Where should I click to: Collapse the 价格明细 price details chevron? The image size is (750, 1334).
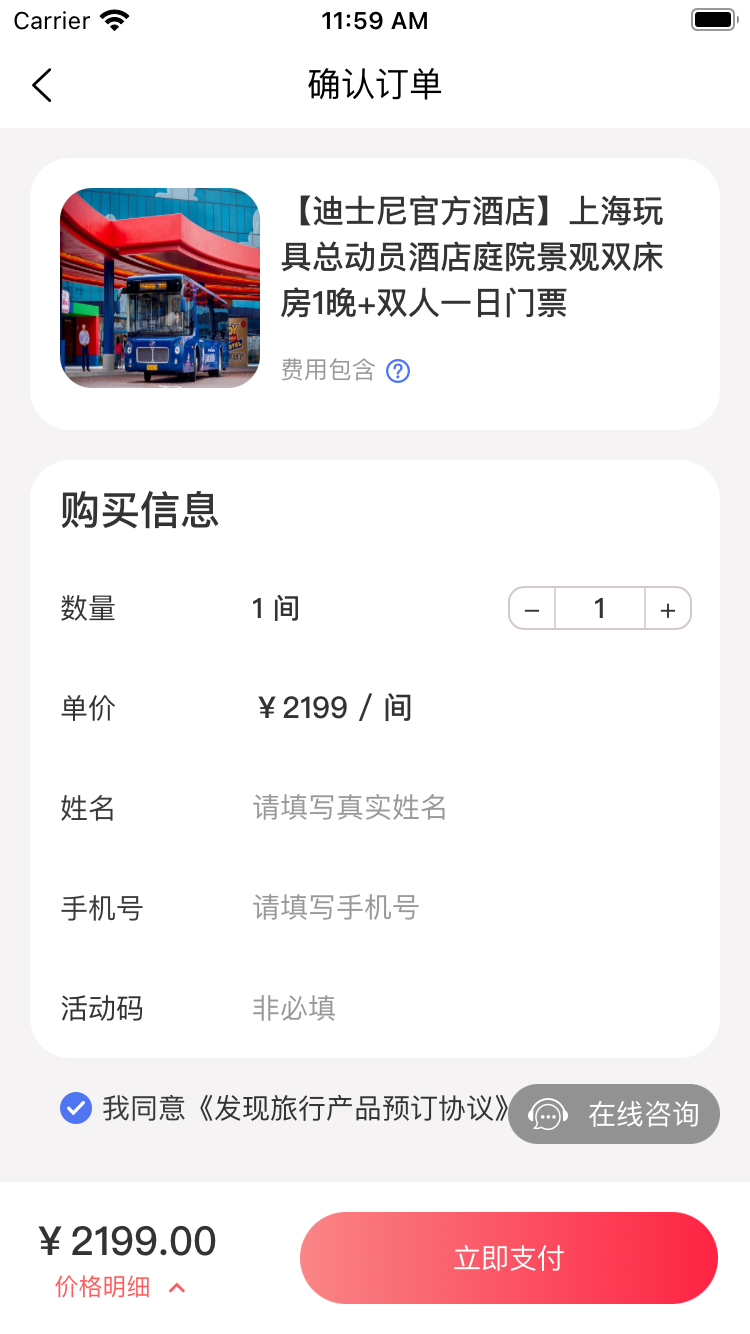point(178,1286)
